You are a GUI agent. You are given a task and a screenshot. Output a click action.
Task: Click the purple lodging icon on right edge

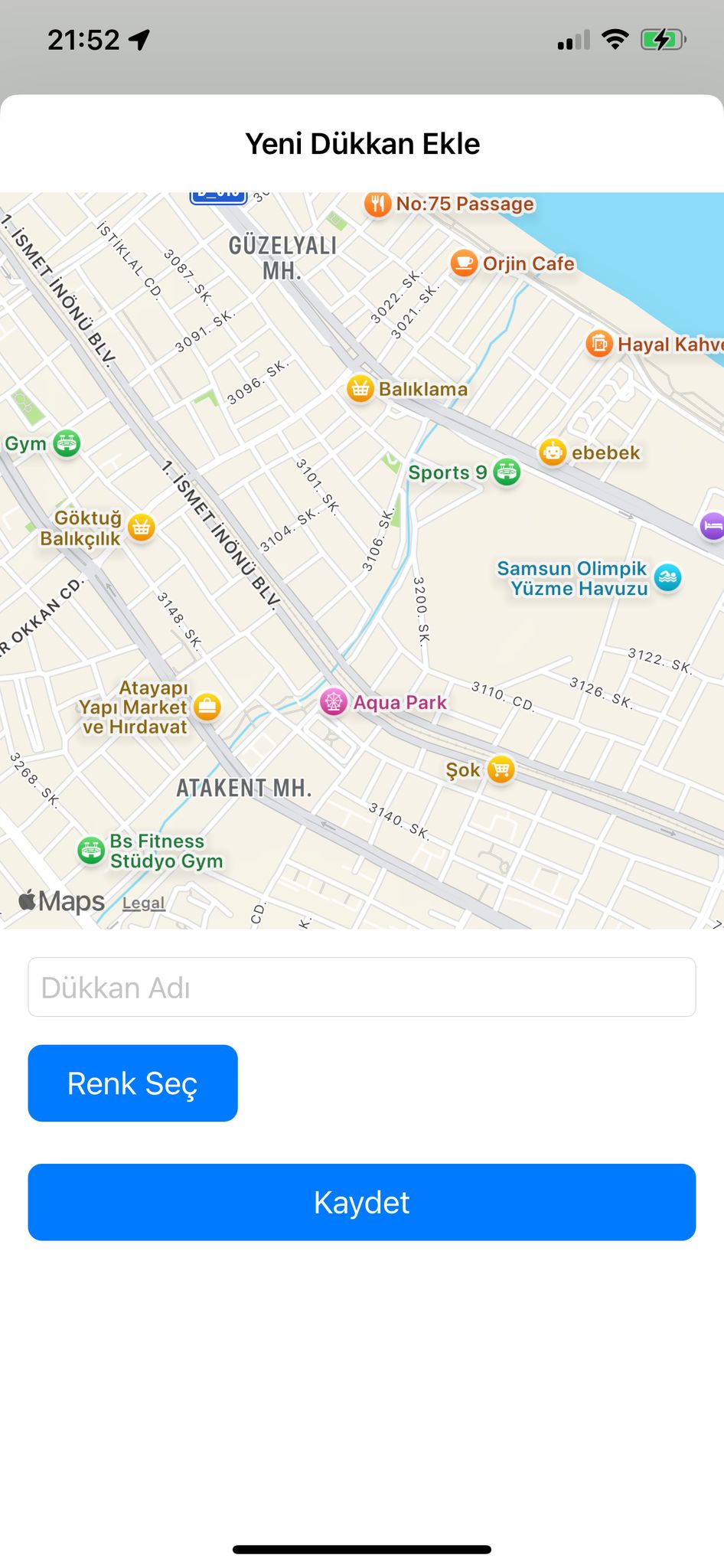click(713, 524)
